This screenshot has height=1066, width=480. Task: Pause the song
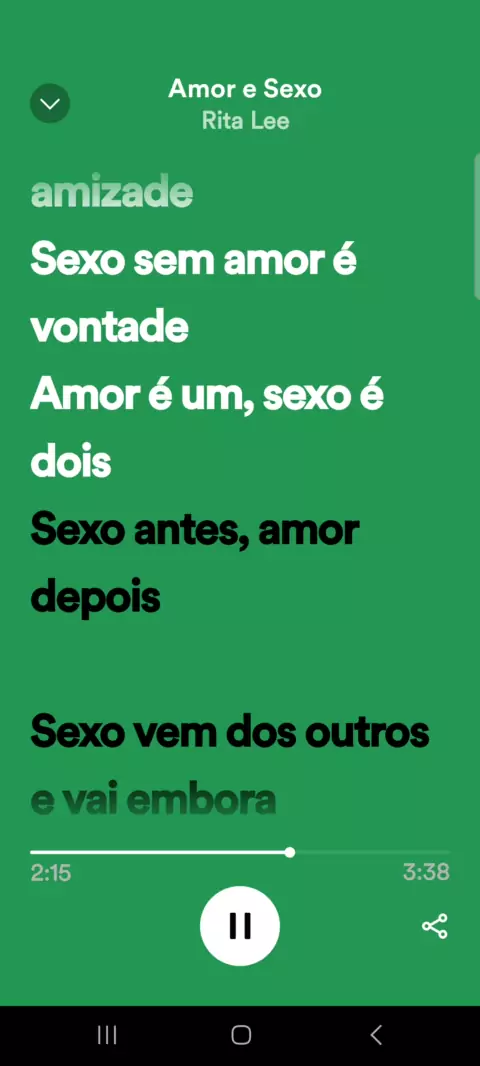240,925
